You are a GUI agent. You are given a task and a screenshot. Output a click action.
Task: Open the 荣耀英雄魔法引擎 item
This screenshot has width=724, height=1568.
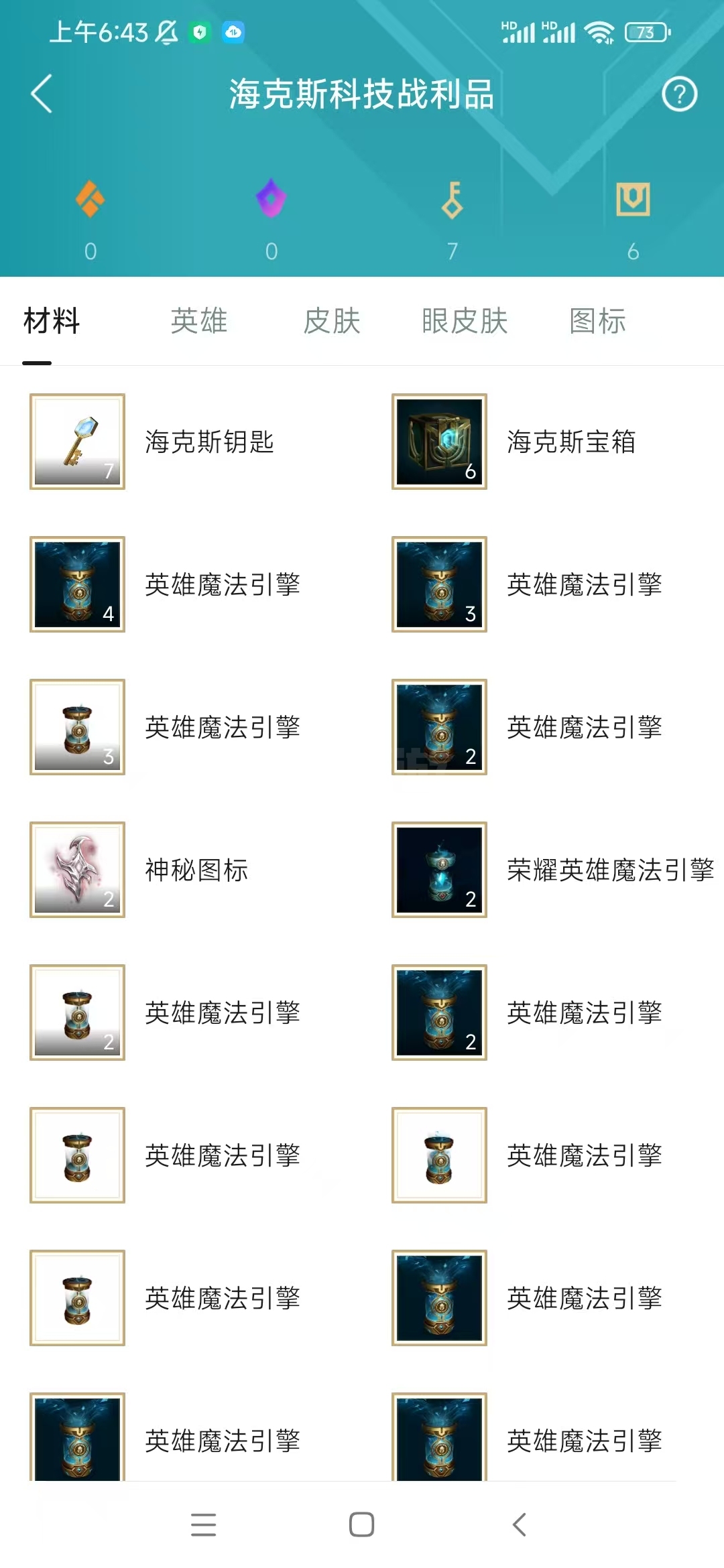coord(440,870)
